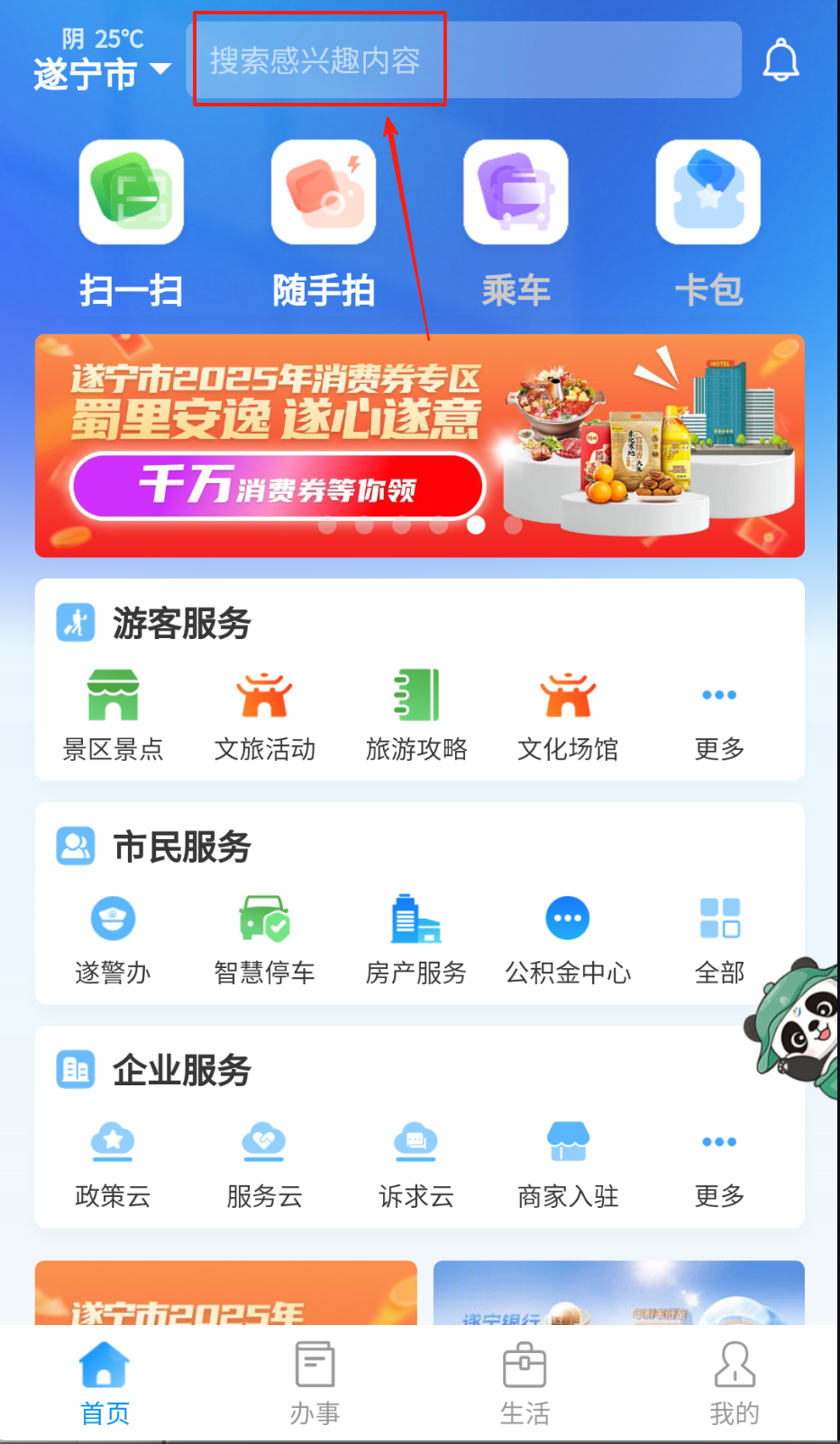Viewport: 840px width, 1444px height.
Task: Switch to the 办事 tab
Action: 315,1381
